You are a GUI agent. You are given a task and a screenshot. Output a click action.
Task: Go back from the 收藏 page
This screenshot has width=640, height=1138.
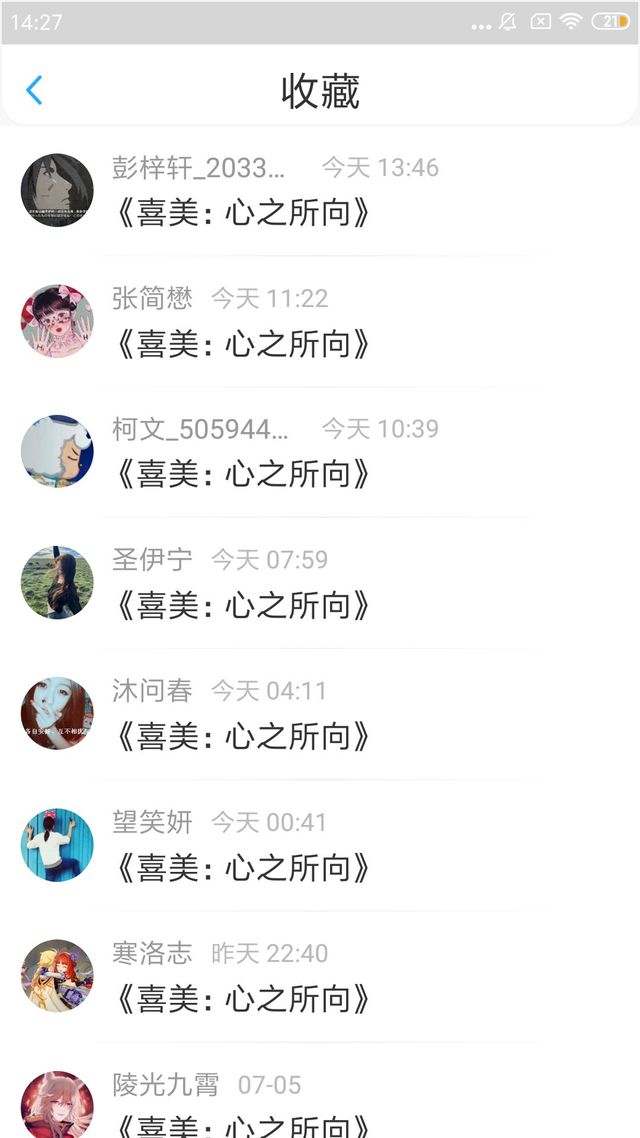click(34, 90)
